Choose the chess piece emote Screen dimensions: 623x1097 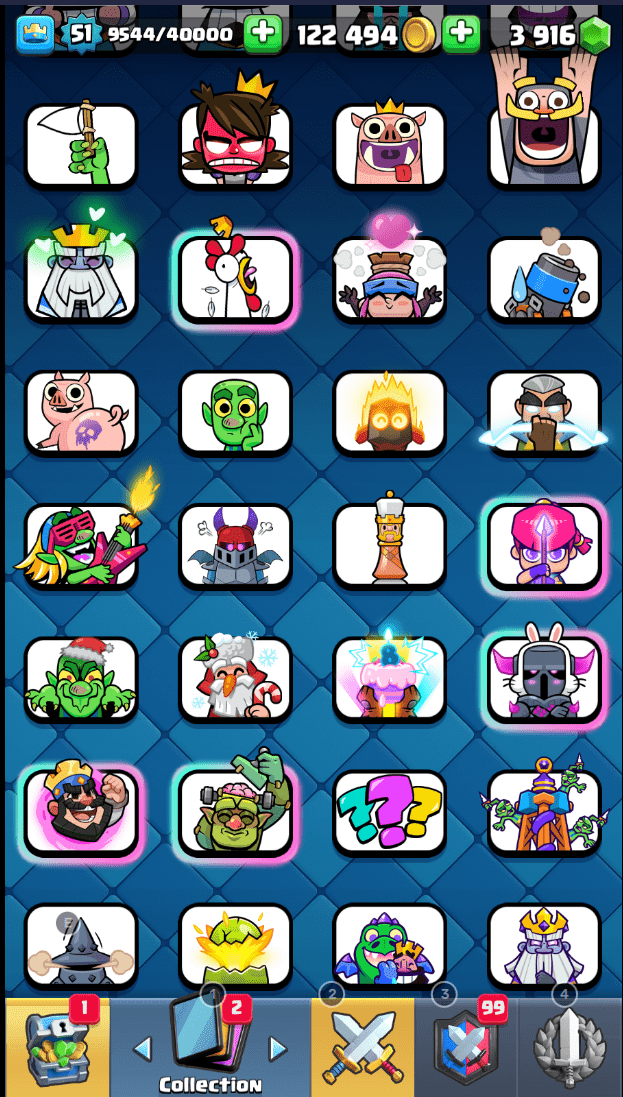tap(389, 545)
